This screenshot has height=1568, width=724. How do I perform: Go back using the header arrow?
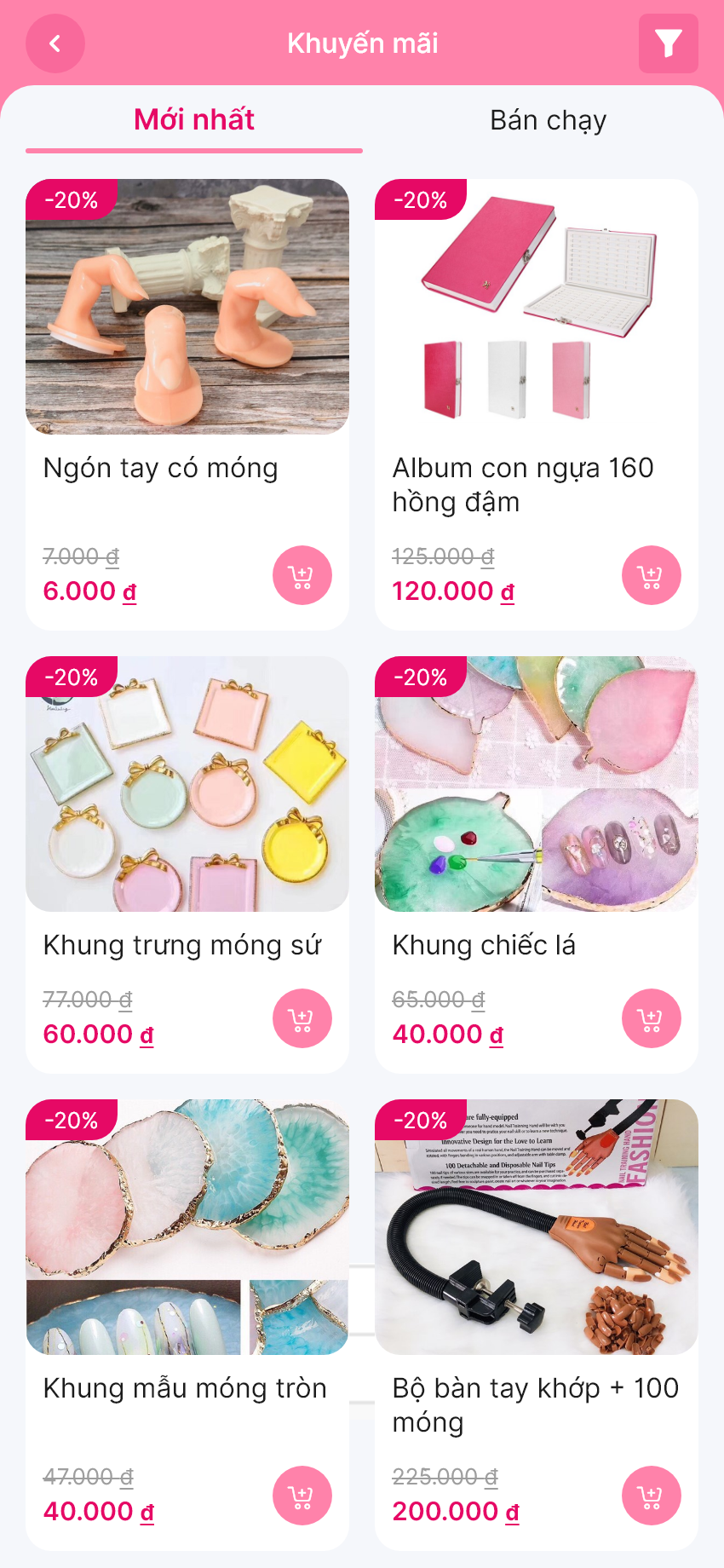click(55, 43)
